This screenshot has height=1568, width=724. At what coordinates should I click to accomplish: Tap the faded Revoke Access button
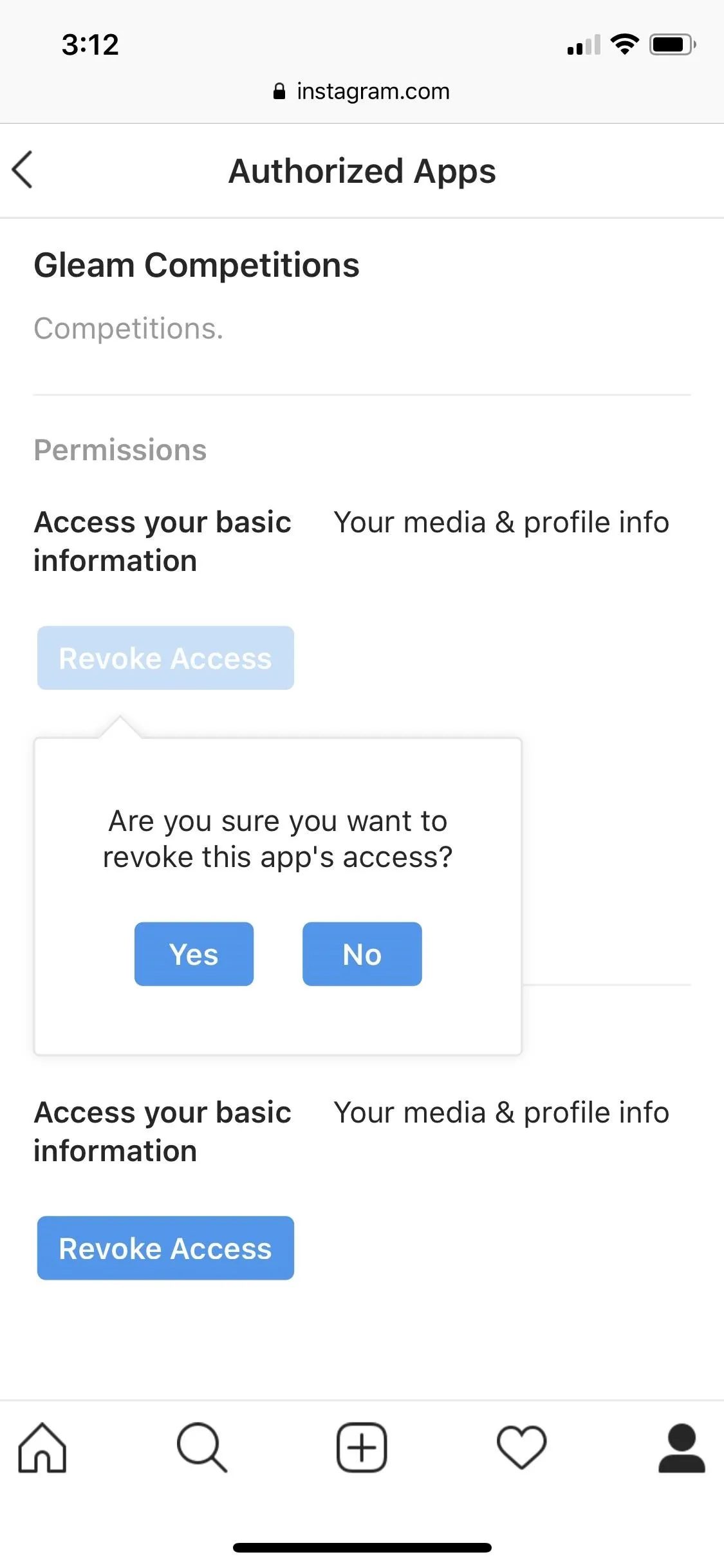[x=165, y=658]
